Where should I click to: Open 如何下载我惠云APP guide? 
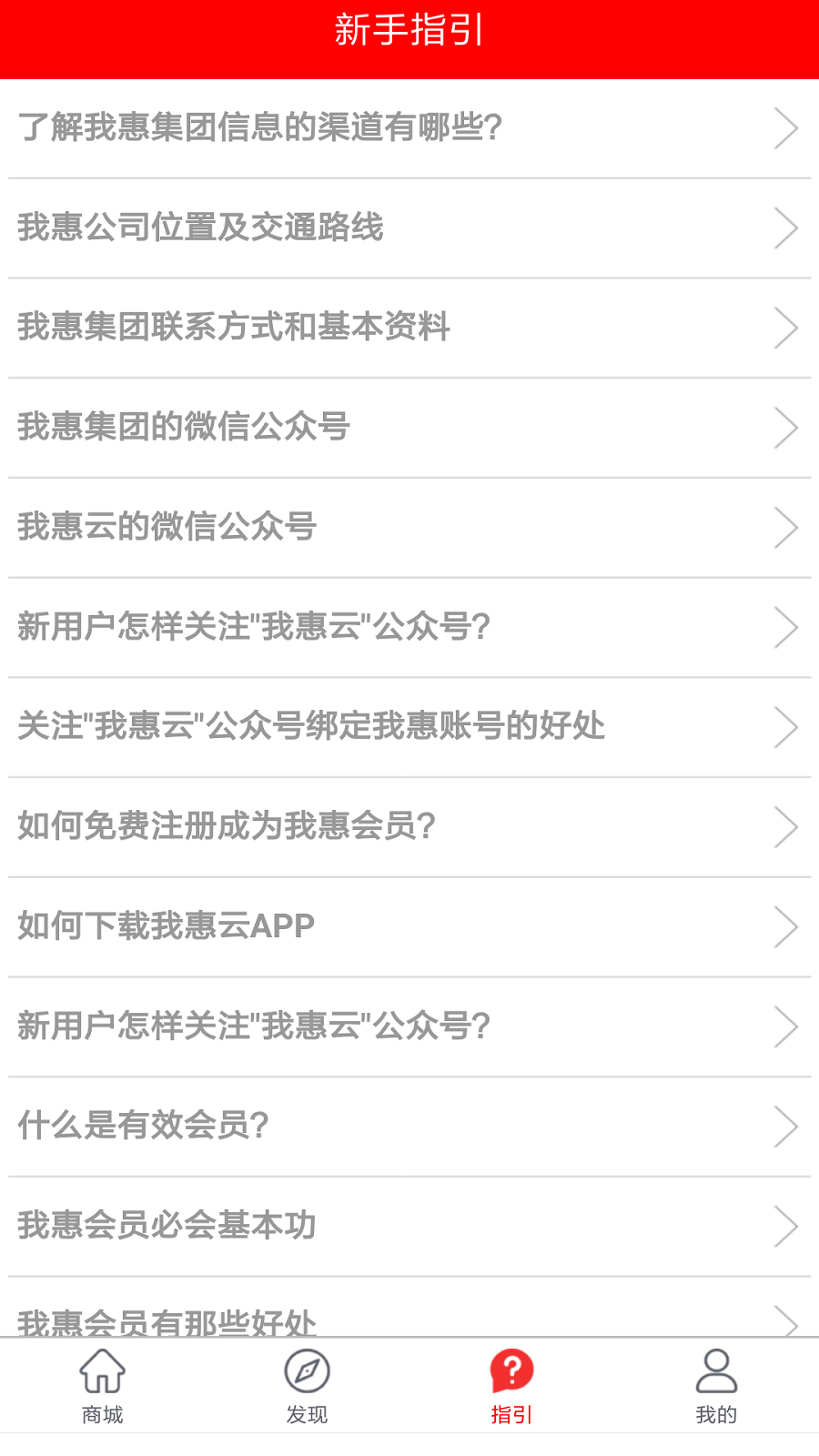point(409,928)
